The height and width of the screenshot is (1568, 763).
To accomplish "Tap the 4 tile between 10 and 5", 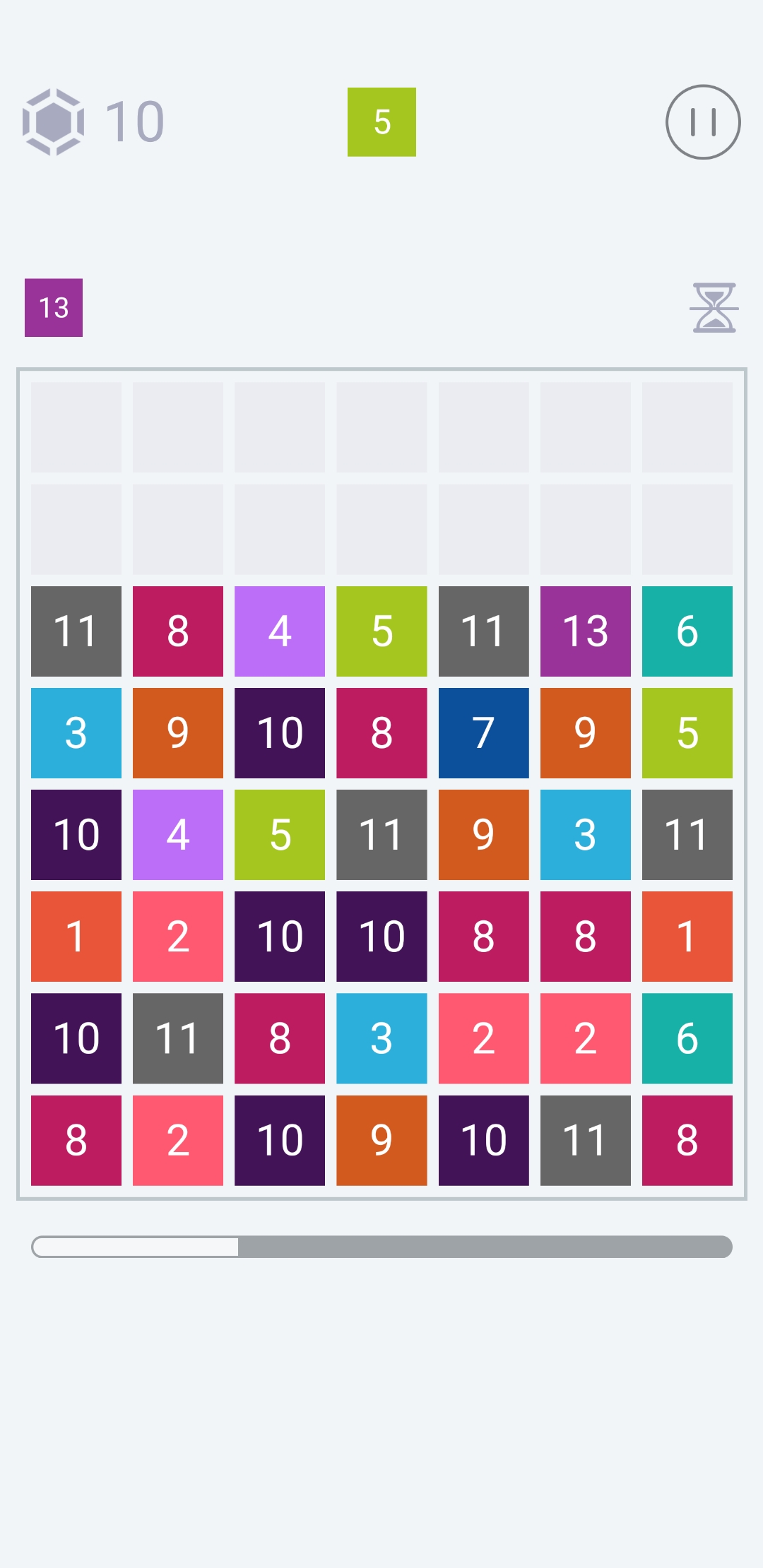I will pyautogui.click(x=178, y=835).
